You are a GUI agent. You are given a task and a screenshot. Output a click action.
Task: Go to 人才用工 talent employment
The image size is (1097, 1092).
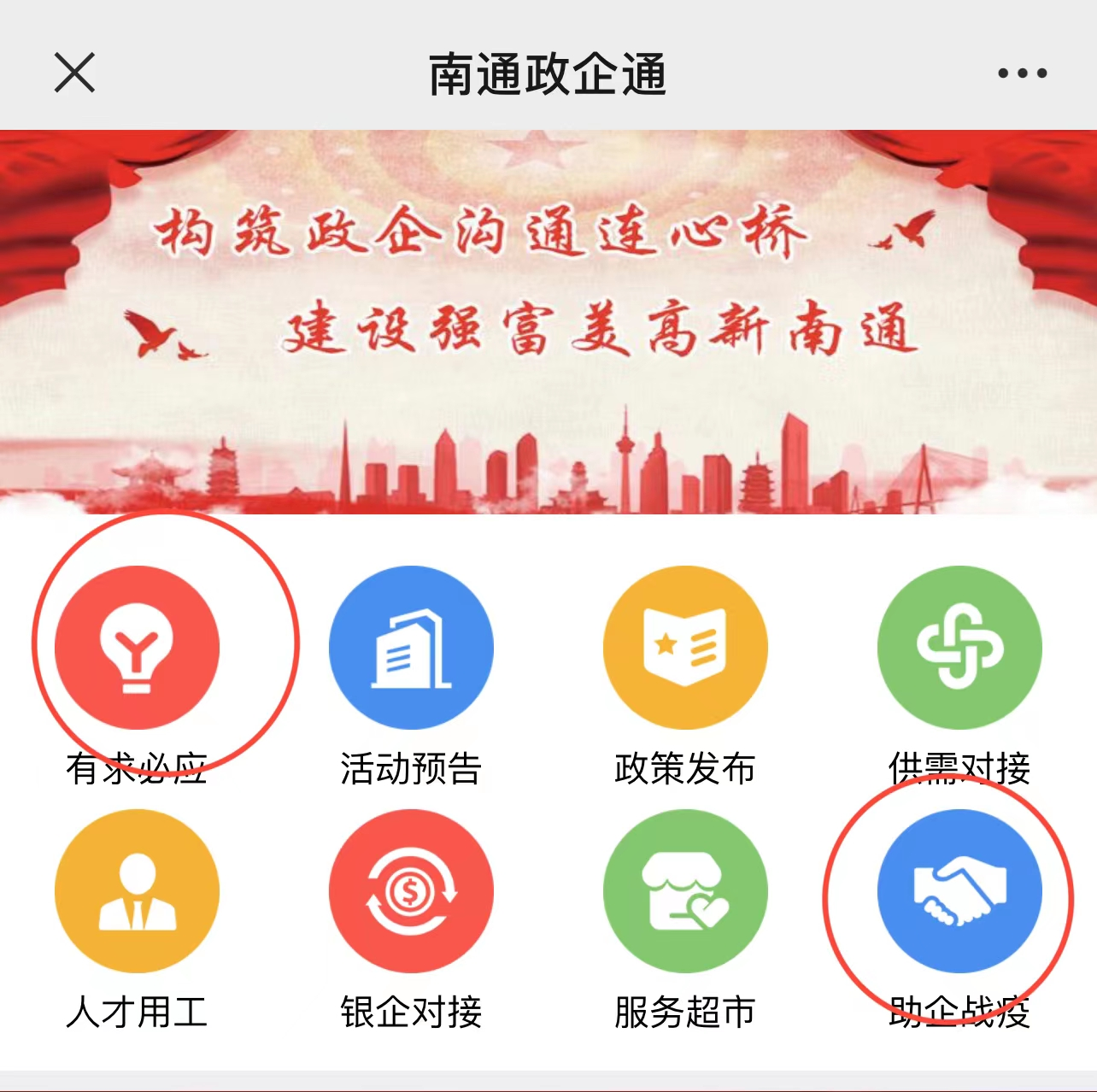pyautogui.click(x=137, y=891)
